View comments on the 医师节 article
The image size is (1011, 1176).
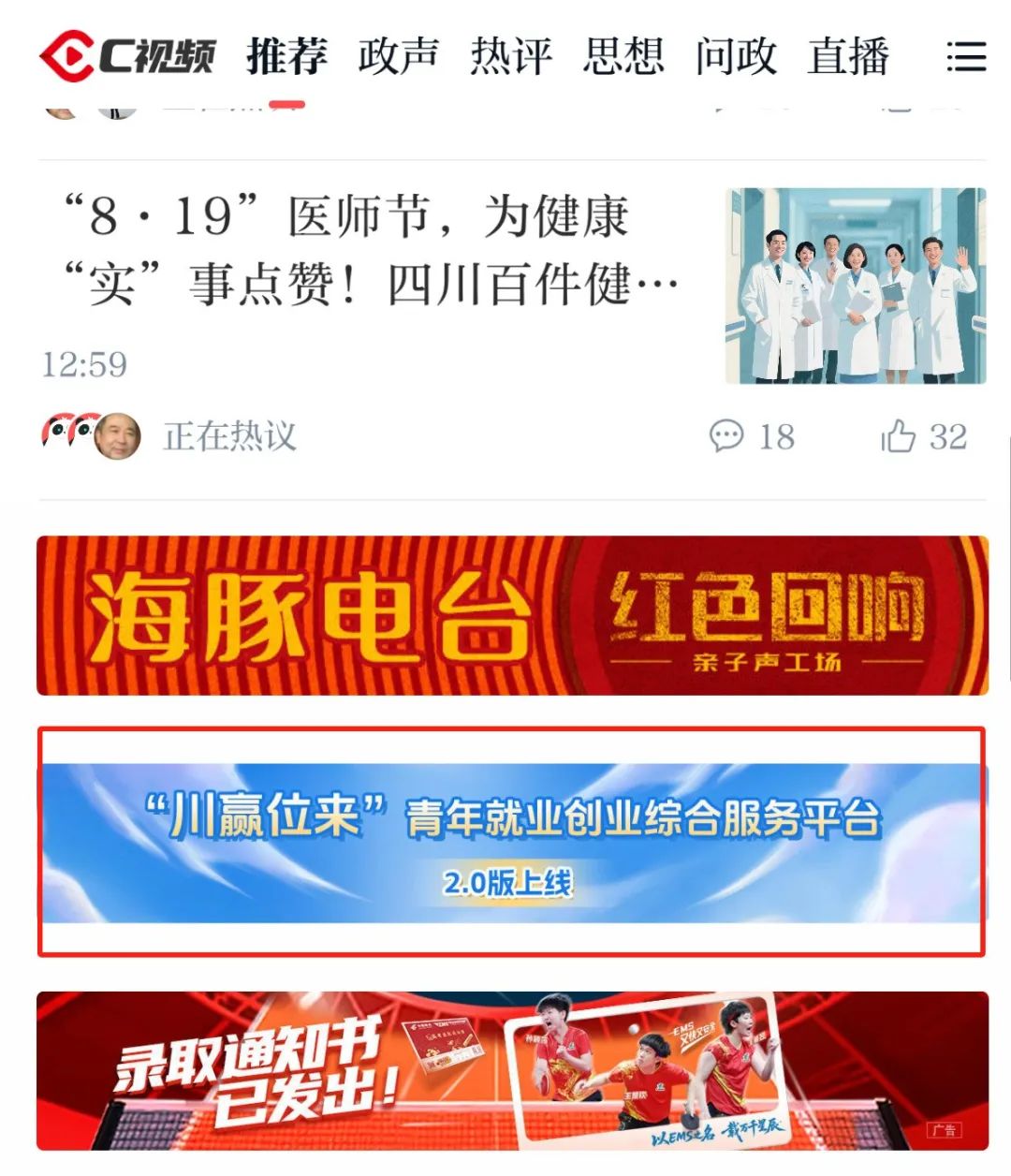(751, 436)
